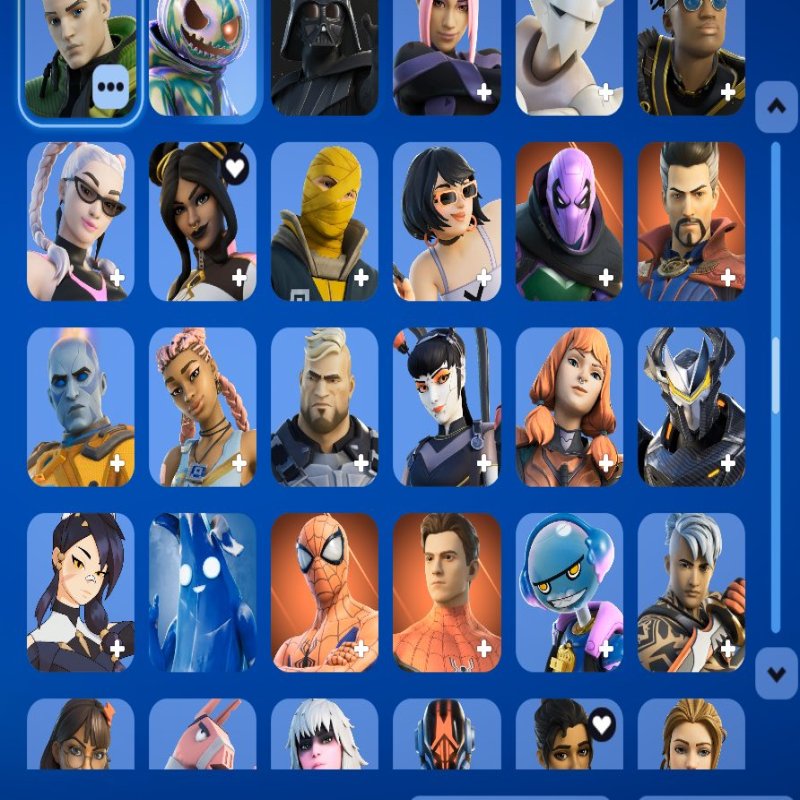Viewport: 800px width, 800px height.
Task: Select the Darth Vader outfit
Action: pos(324,55)
